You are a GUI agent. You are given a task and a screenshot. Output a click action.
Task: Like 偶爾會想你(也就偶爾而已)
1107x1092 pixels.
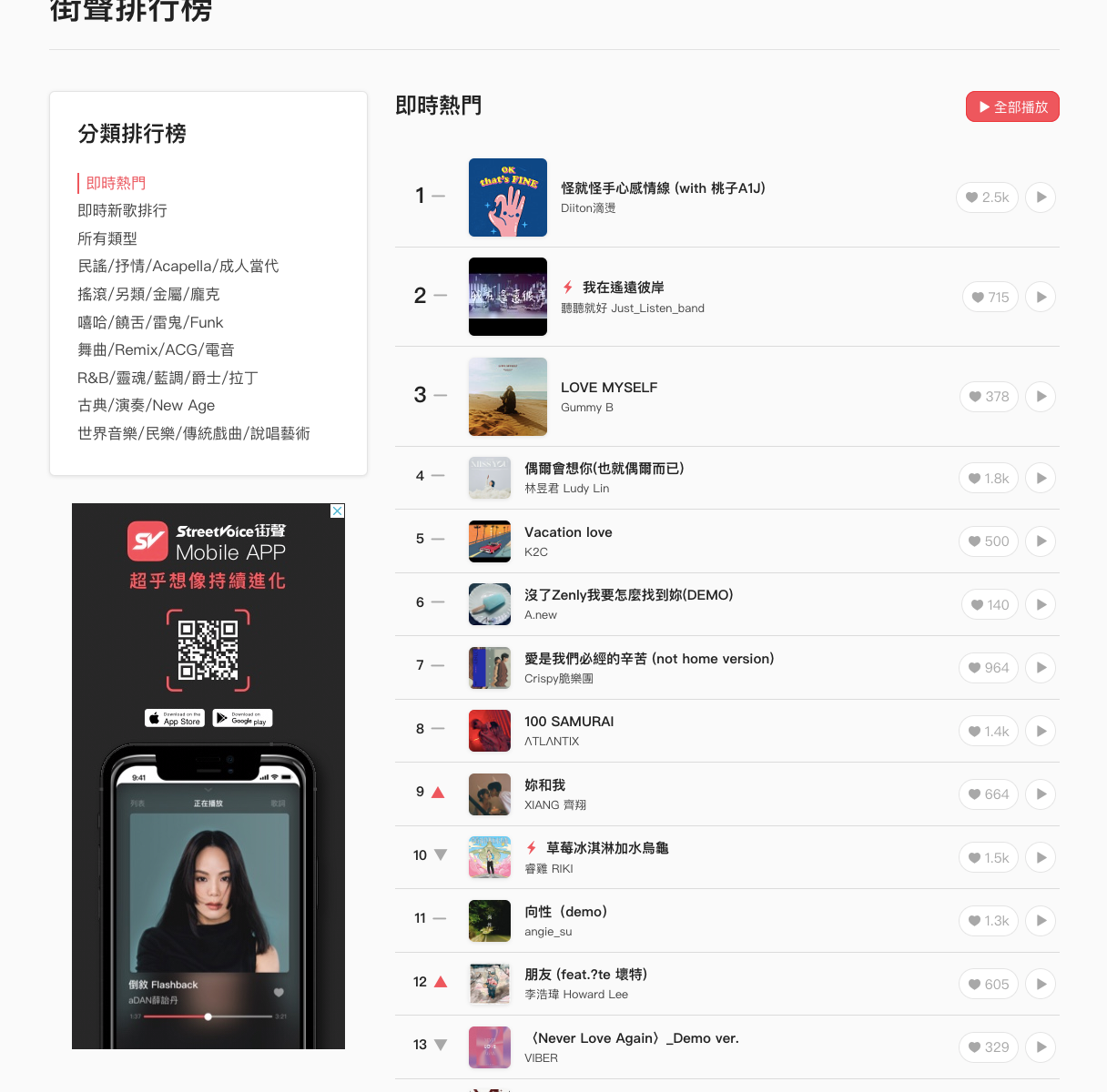click(x=988, y=479)
